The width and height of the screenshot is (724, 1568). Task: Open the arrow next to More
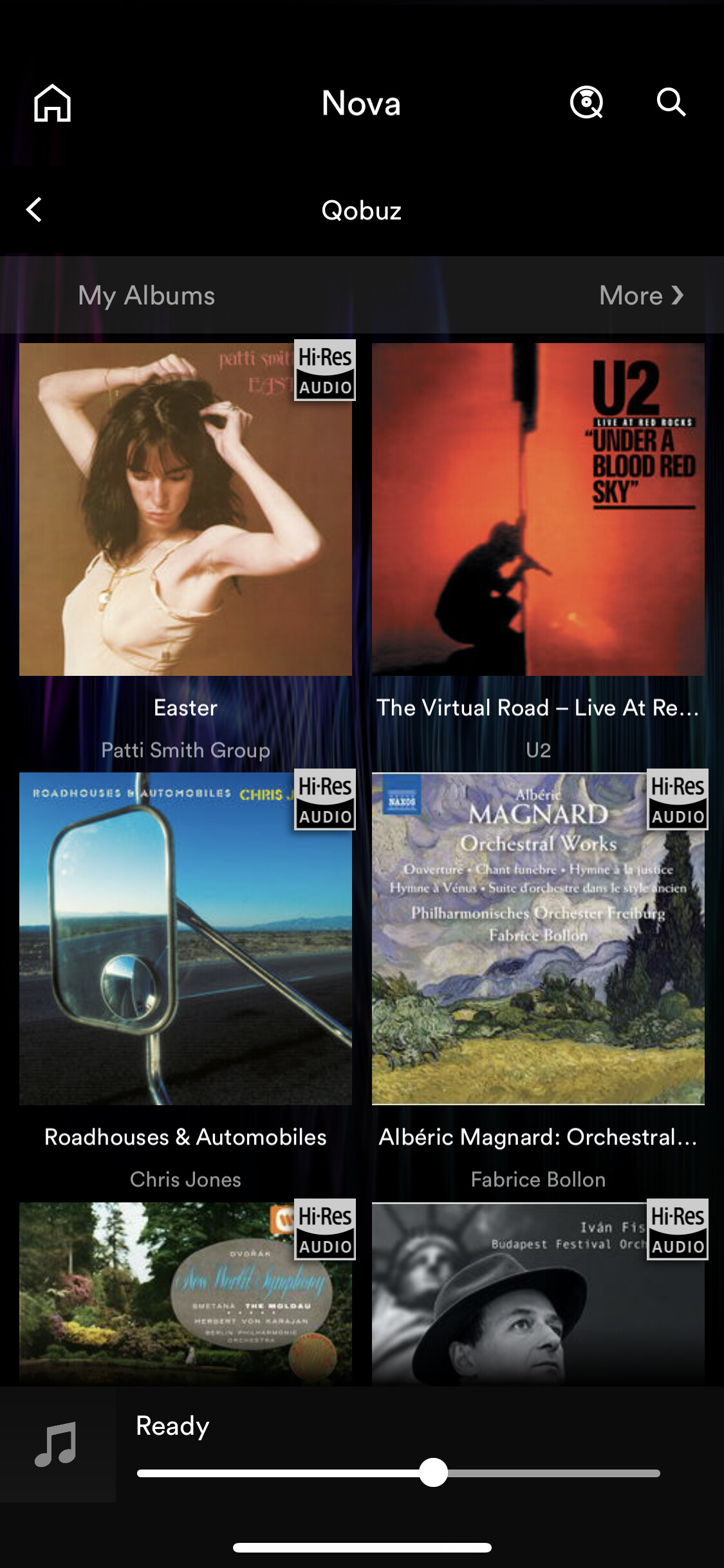(678, 296)
